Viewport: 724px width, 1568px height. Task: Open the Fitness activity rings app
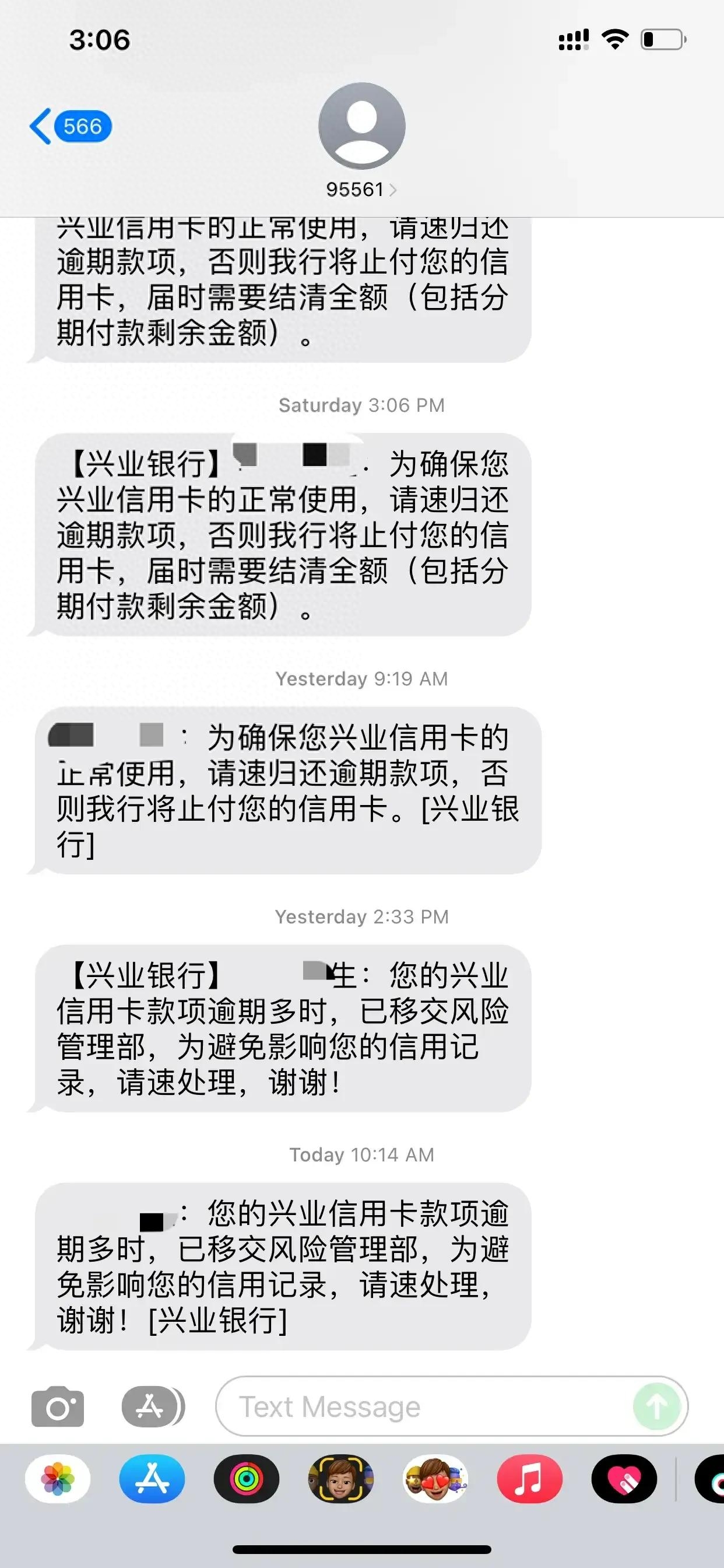click(x=247, y=1479)
